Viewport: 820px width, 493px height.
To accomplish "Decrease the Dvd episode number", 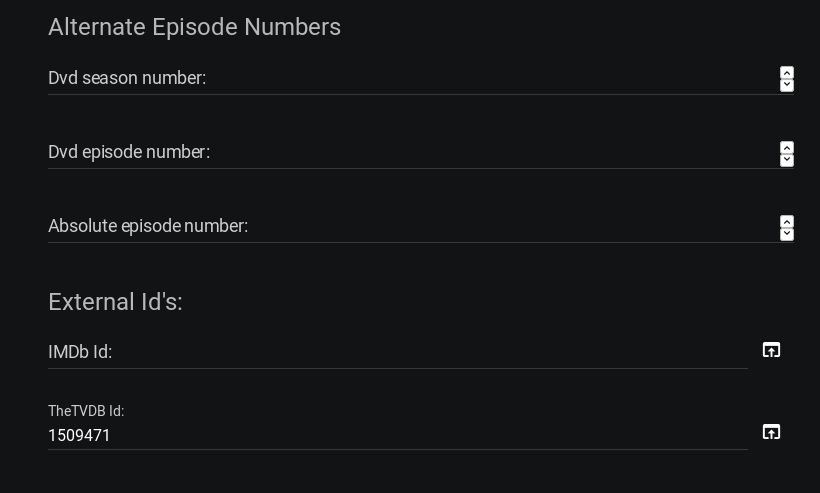I will click(787, 160).
